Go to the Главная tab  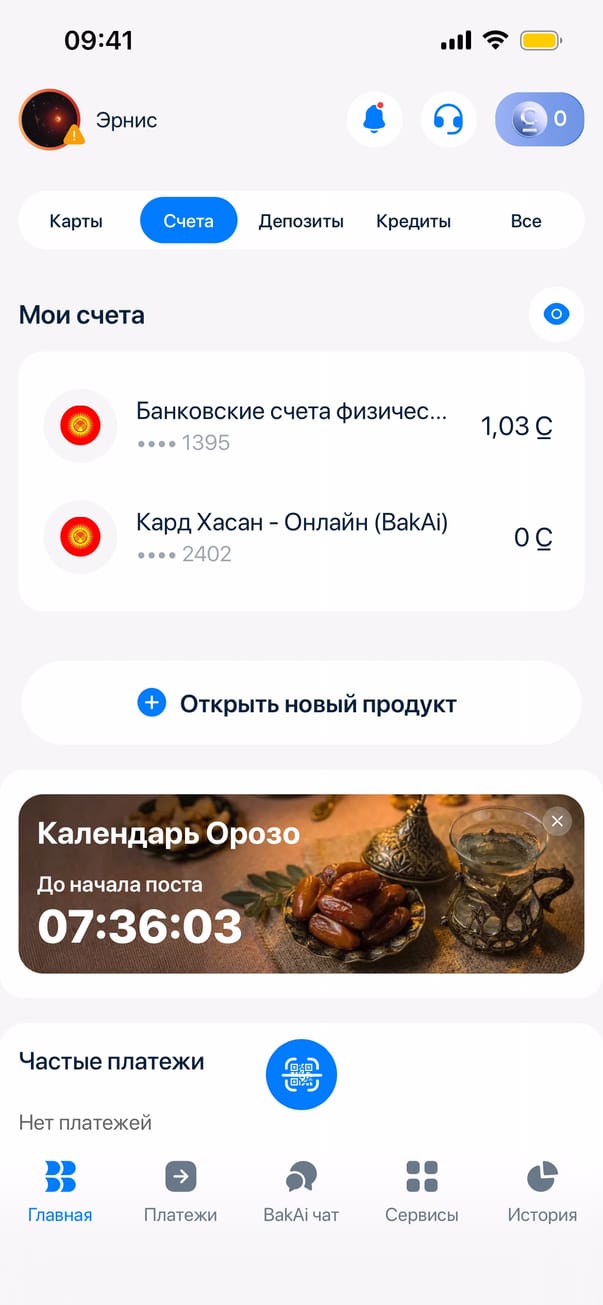[60, 1191]
